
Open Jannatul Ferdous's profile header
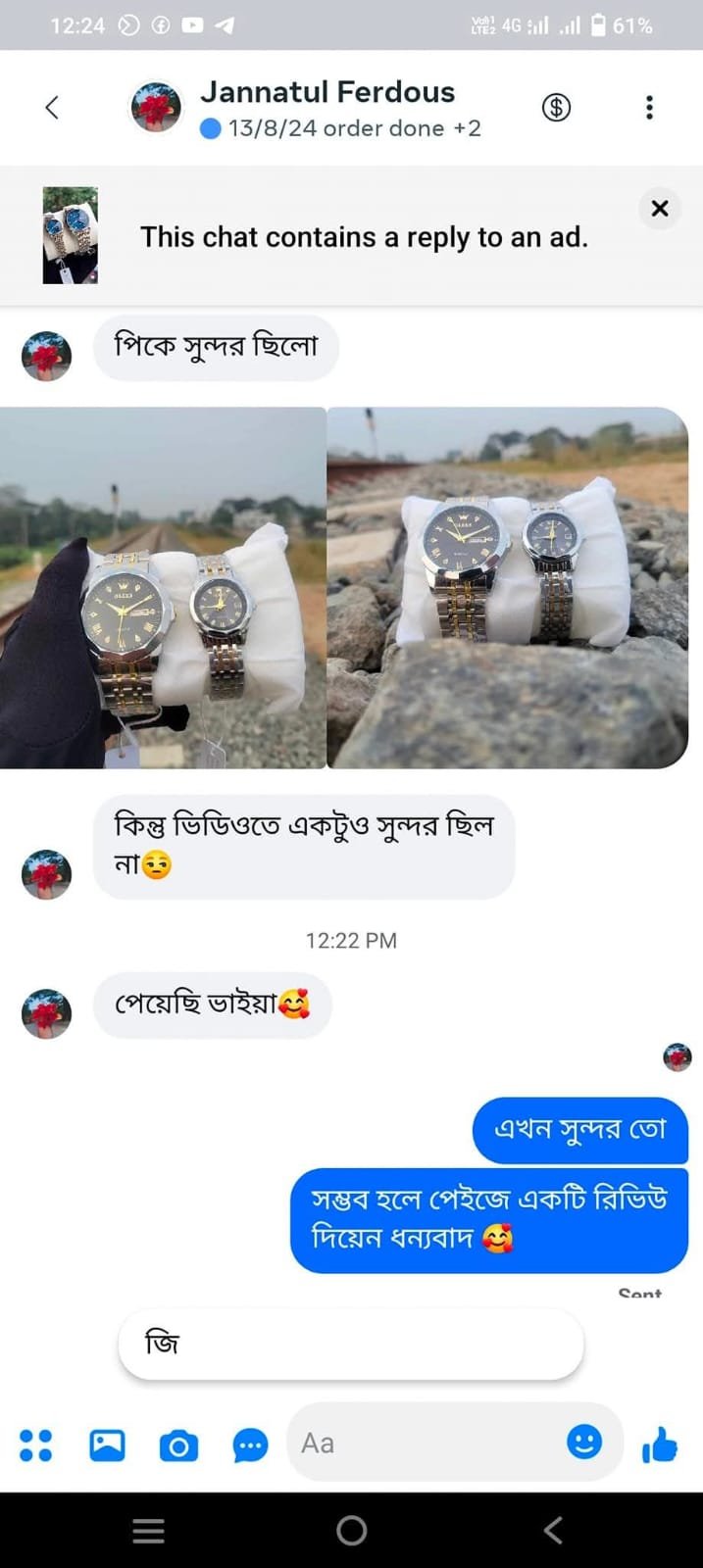pos(327,108)
